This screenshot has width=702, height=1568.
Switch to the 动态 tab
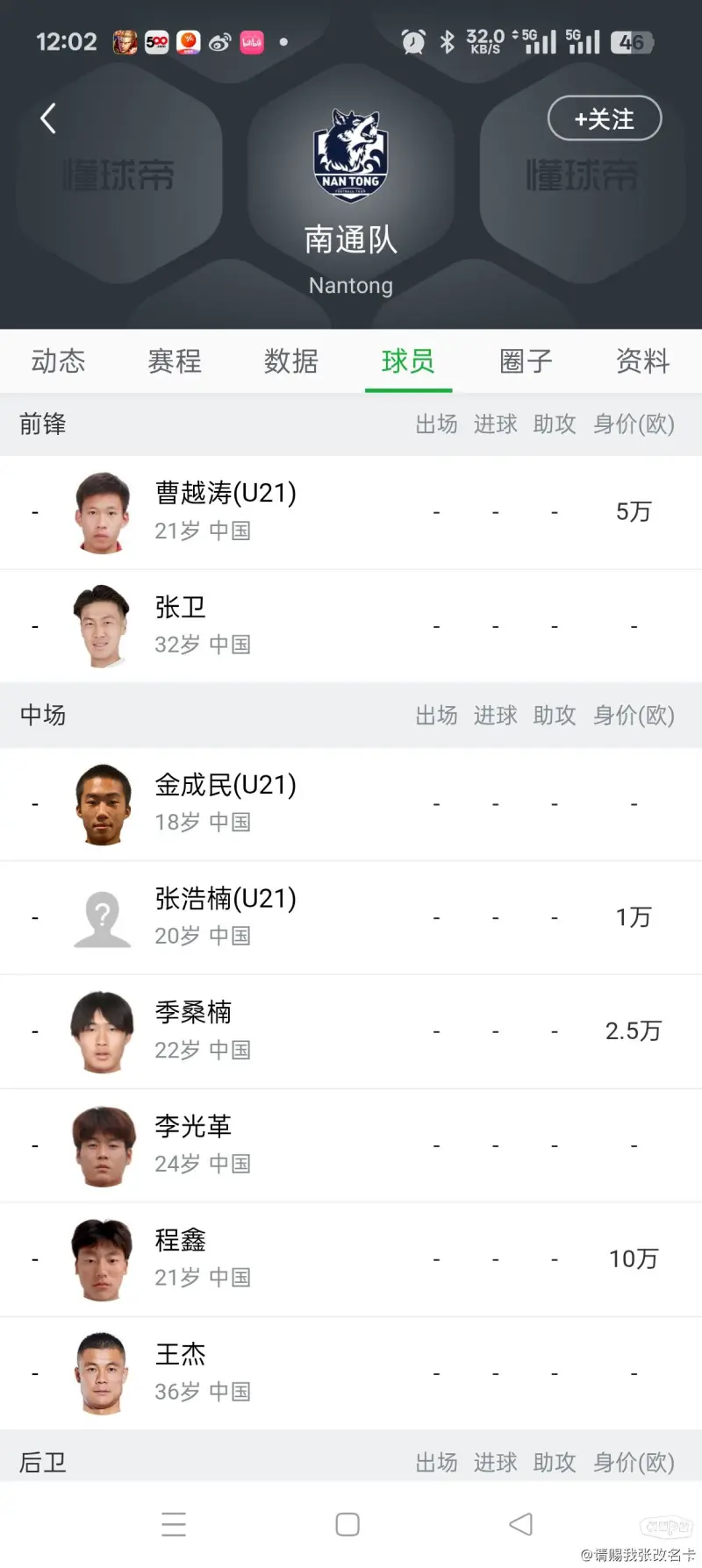click(58, 360)
